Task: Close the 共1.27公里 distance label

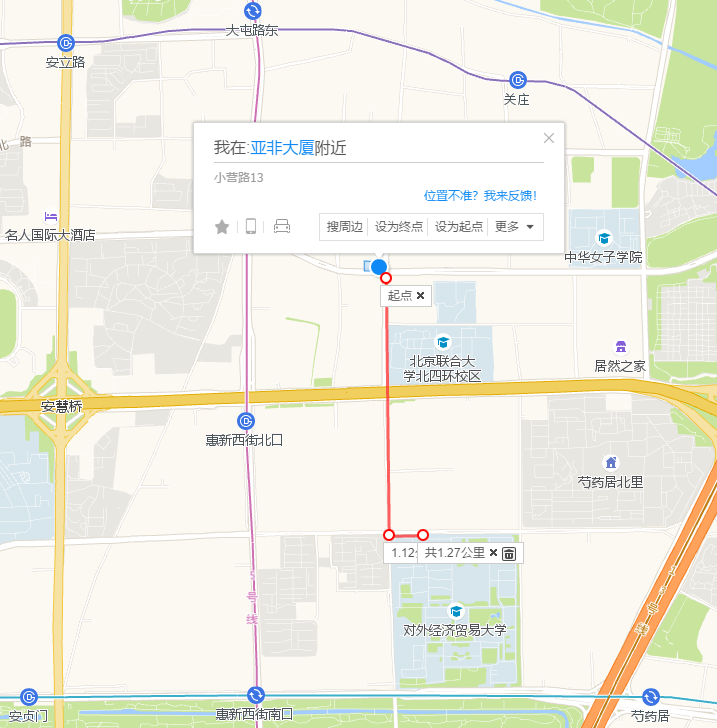Action: (493, 553)
